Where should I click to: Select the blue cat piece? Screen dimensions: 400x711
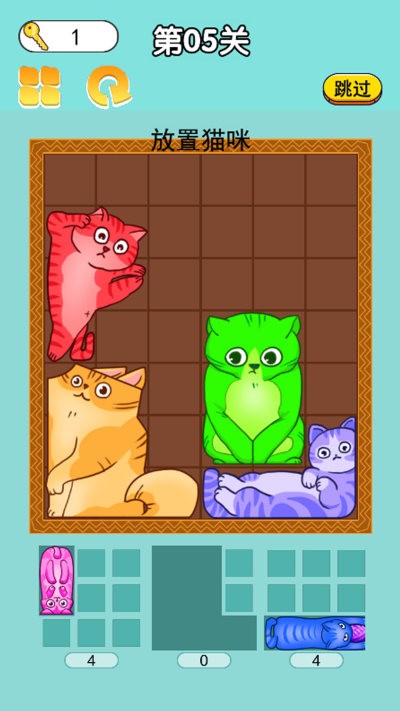point(315,633)
